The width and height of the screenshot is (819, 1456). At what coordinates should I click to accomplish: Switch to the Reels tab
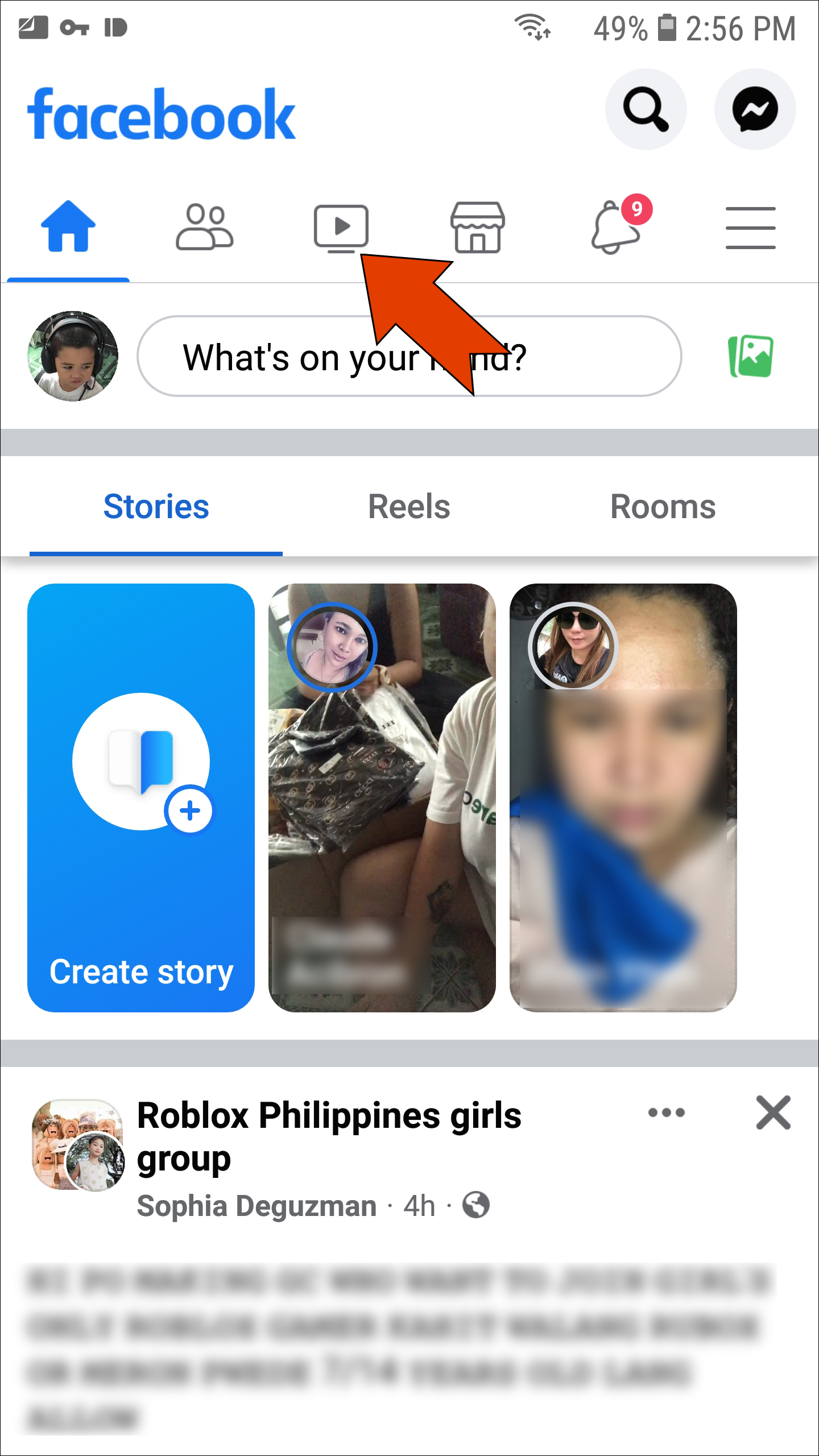[409, 506]
